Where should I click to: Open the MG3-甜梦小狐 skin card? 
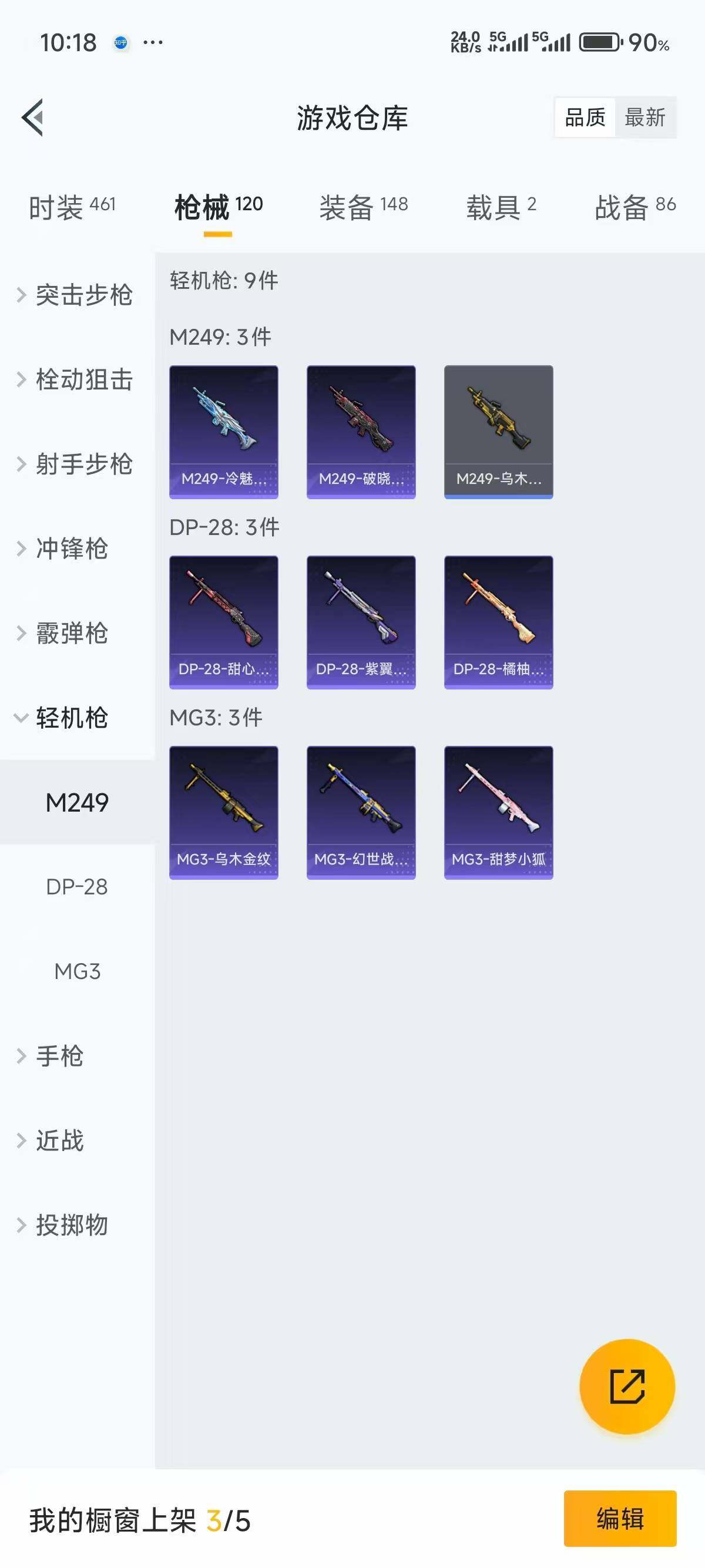(498, 811)
